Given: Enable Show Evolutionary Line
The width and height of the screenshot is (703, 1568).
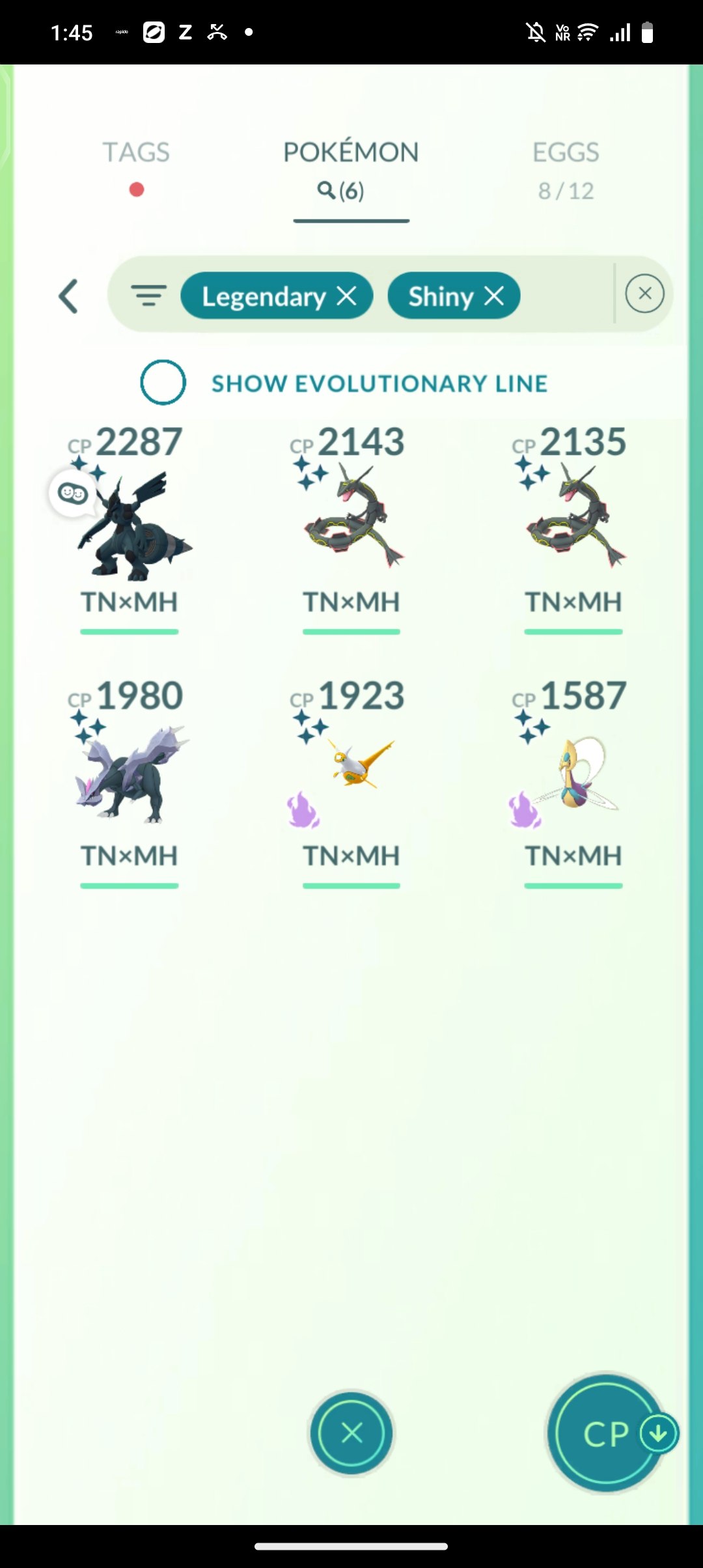Looking at the screenshot, I should tap(163, 383).
